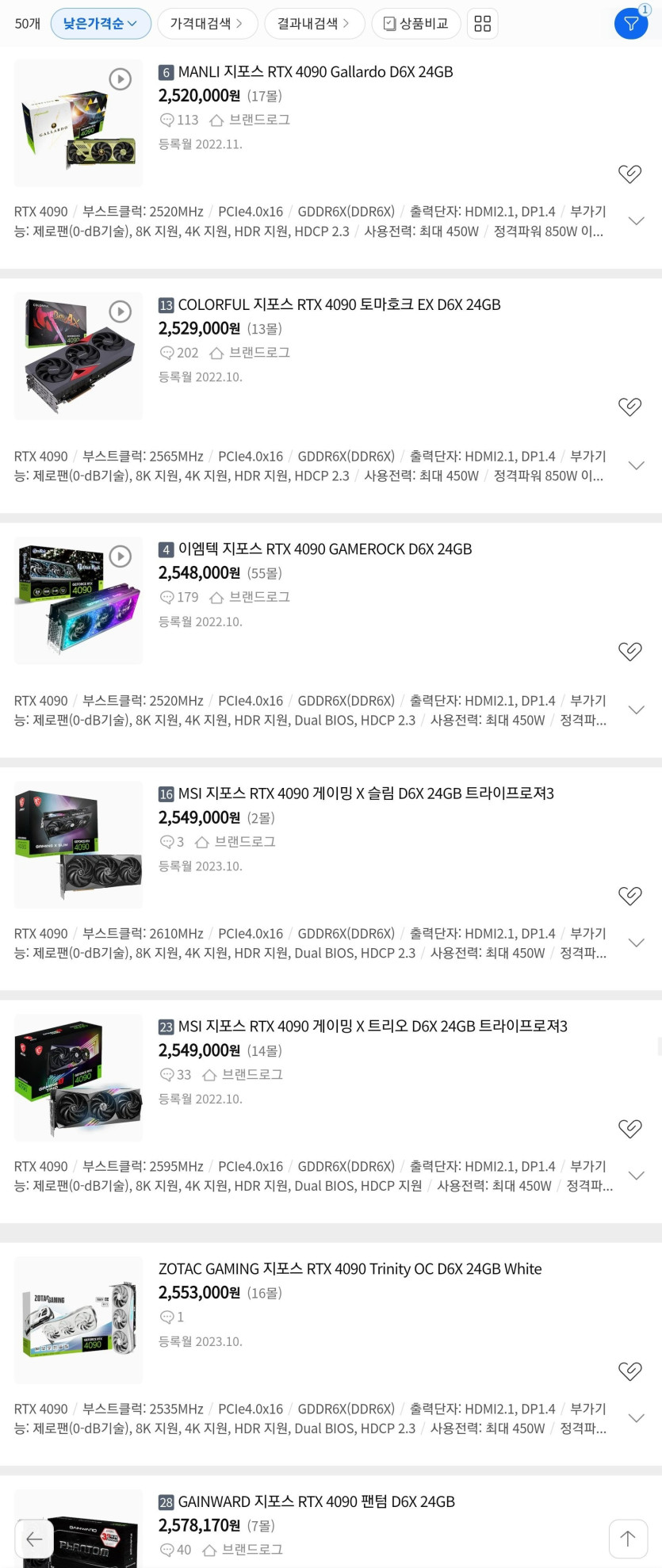Open 결과내검색 search within results
The width and height of the screenshot is (662, 1568).
313,24
